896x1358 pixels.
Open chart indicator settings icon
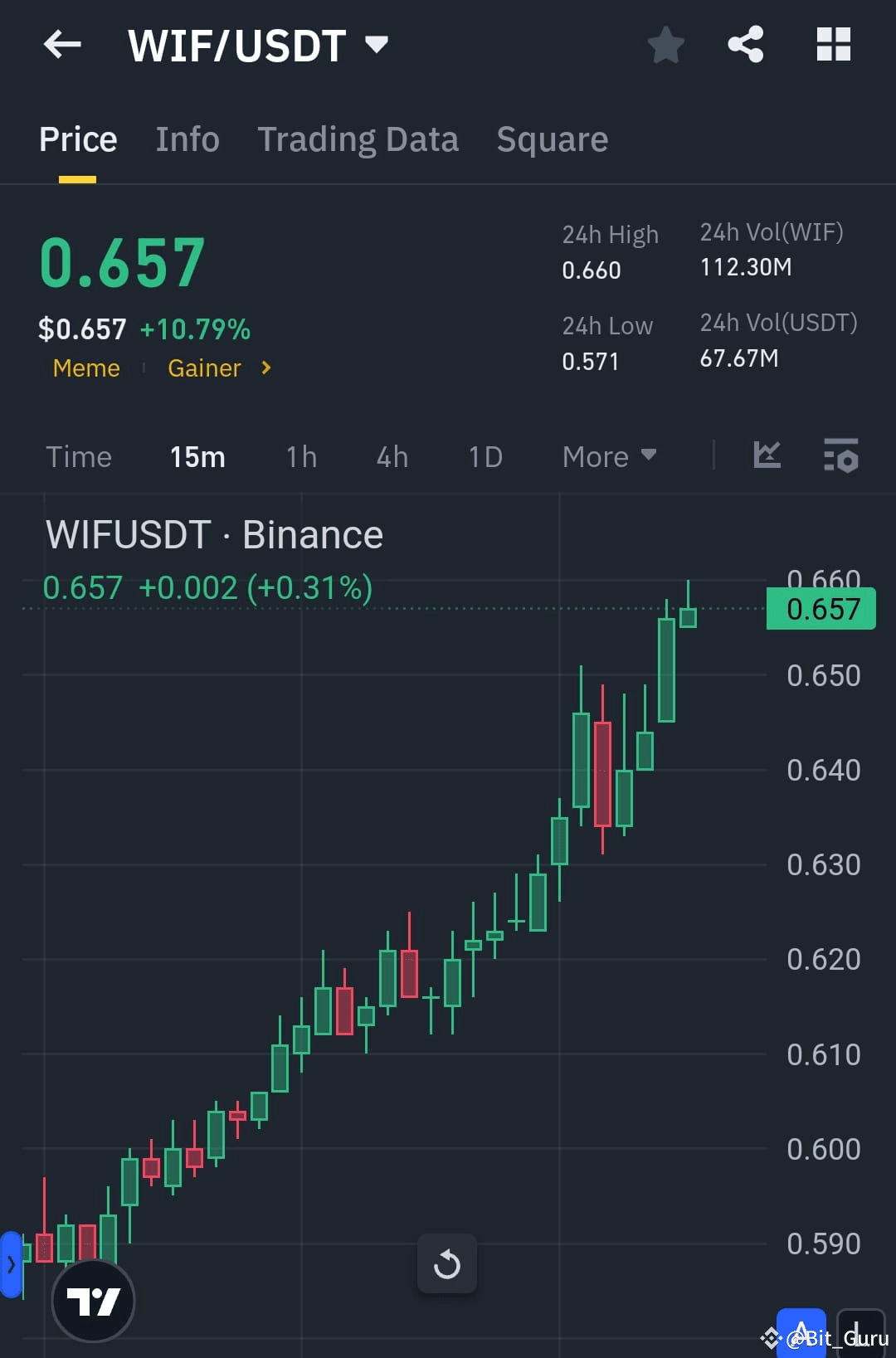[840, 455]
